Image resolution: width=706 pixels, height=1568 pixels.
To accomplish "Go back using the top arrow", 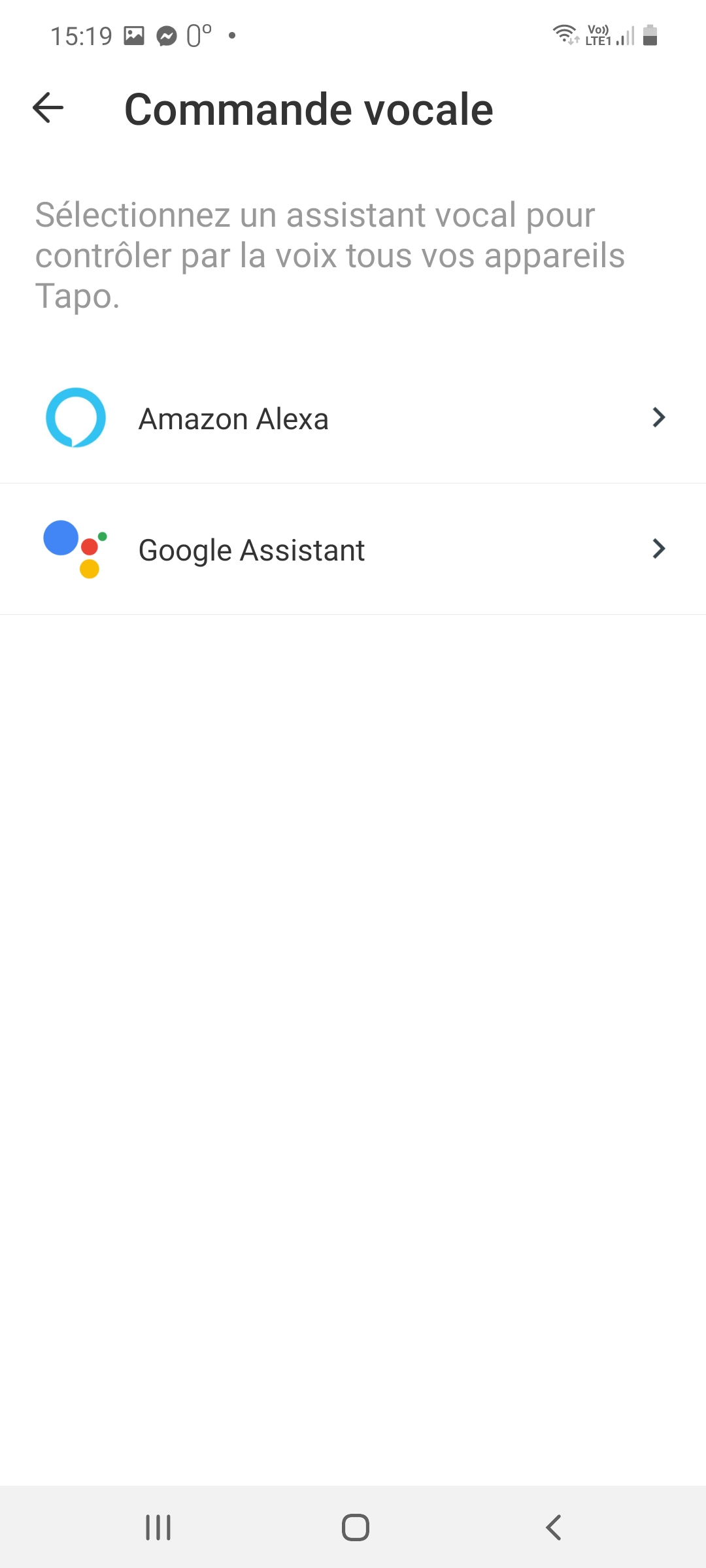I will coord(48,108).
